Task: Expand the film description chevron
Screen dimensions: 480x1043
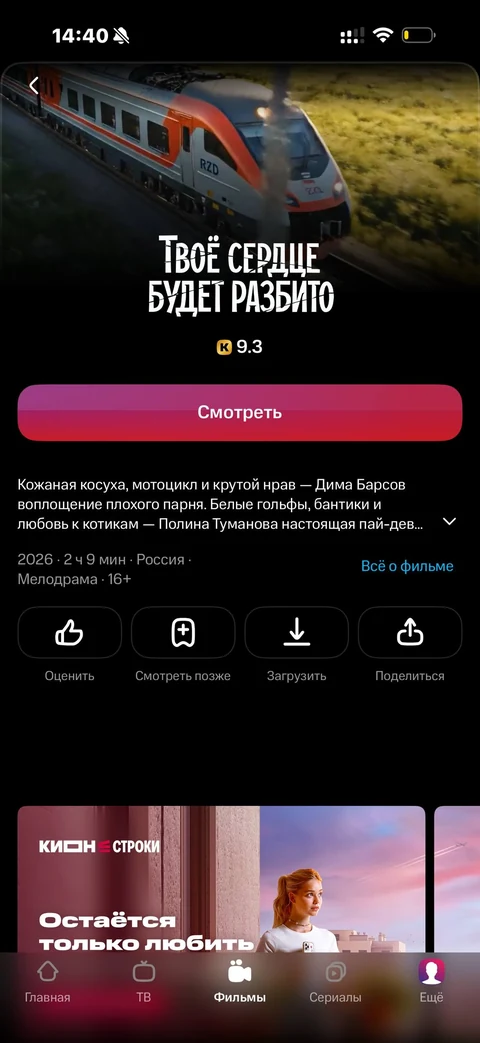Action: [x=449, y=521]
